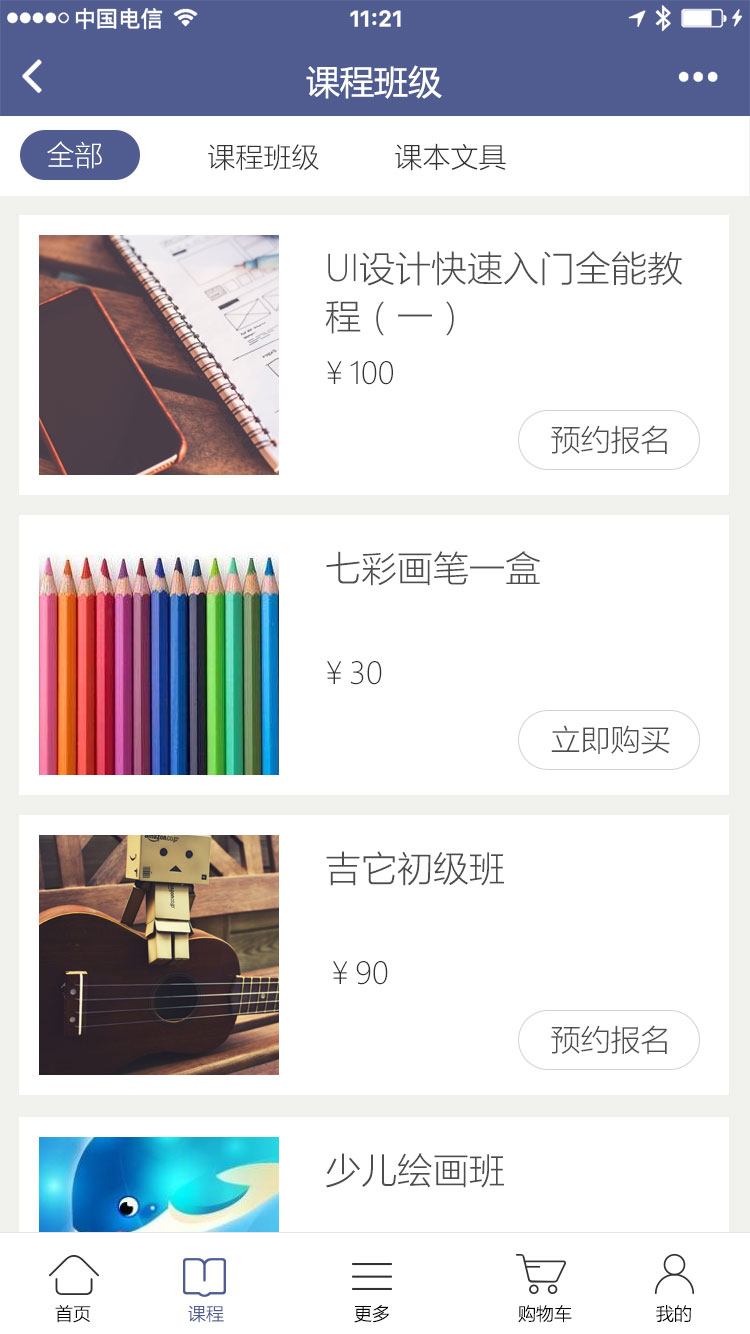750x1334 pixels.
Task: Select the 全部 filter tab
Action: (x=80, y=156)
